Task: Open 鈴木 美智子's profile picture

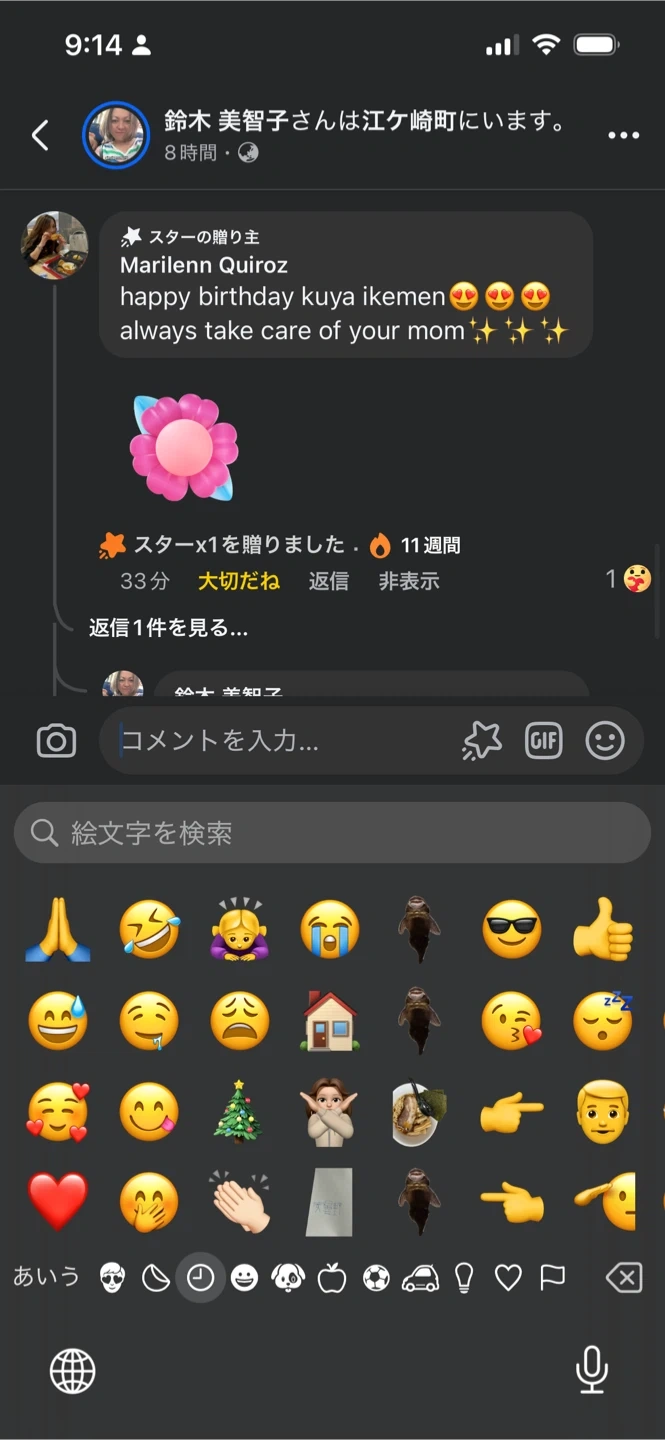Action: point(116,135)
